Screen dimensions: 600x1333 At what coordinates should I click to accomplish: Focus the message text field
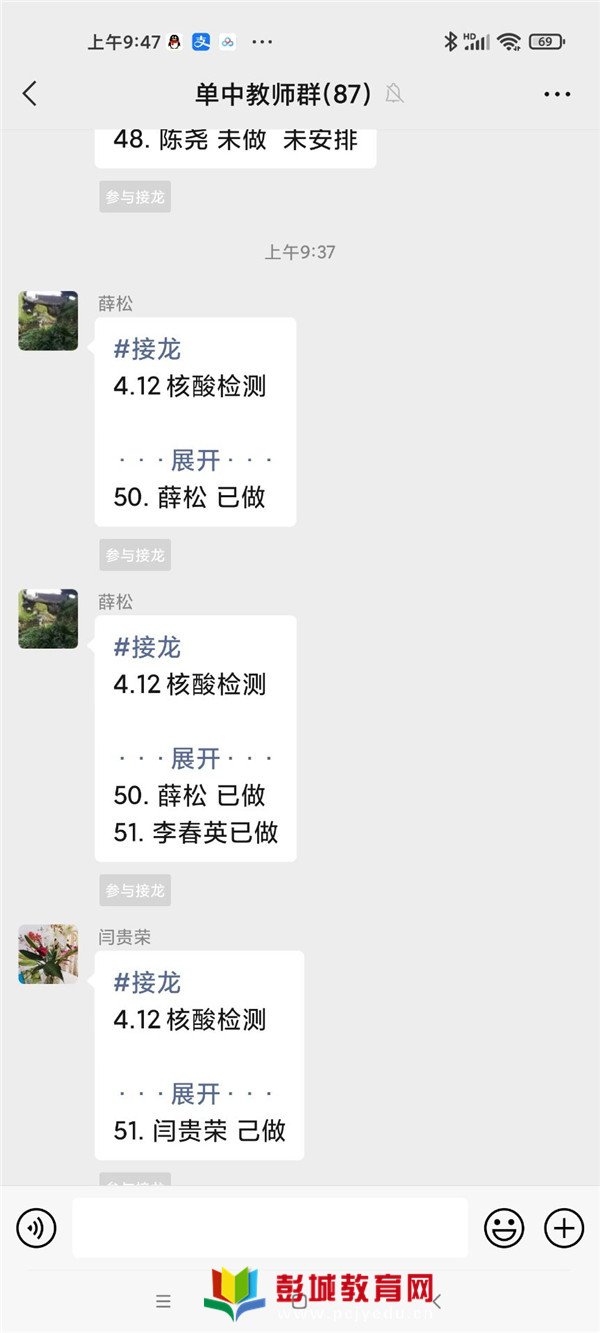tap(270, 1228)
